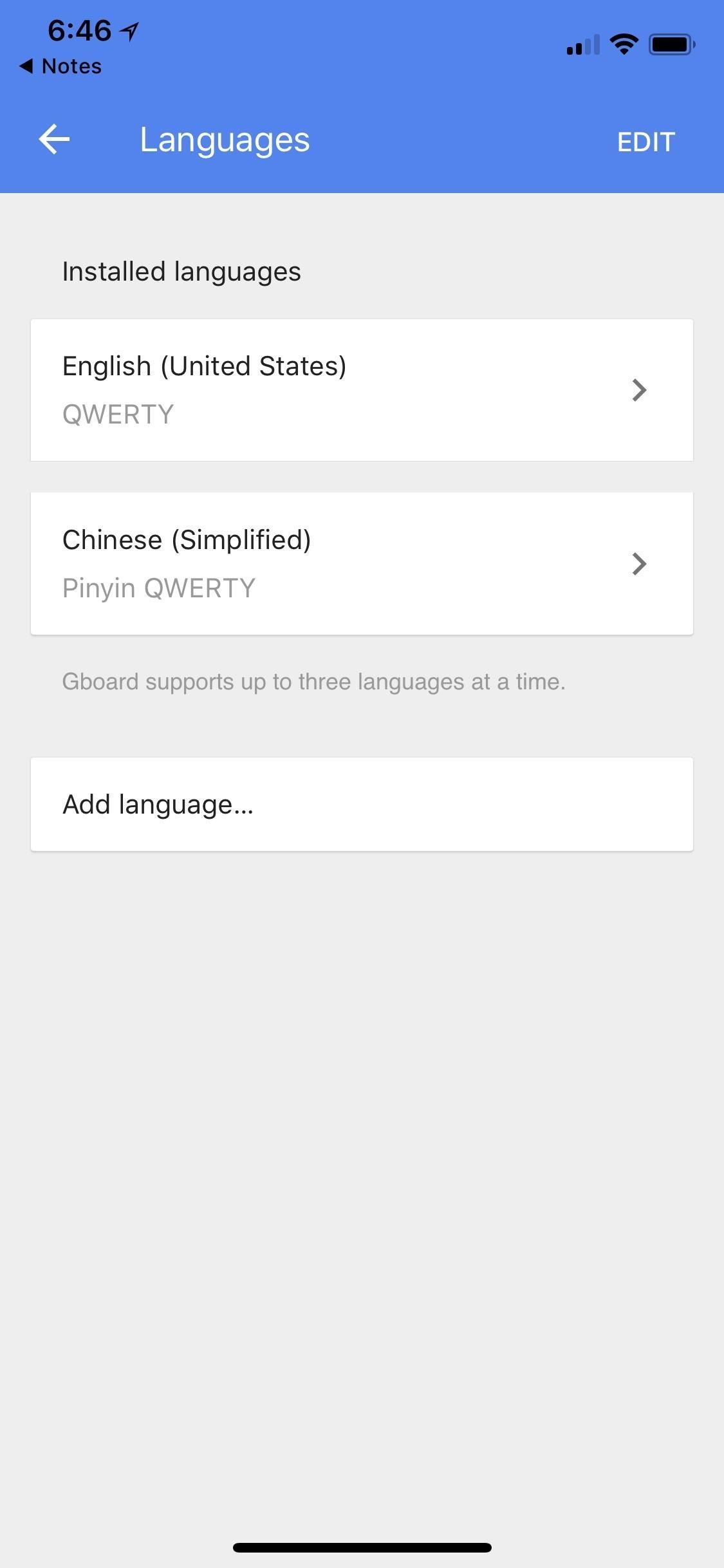This screenshot has width=724, height=1568.
Task: Tap the chevron on the Chinese row
Action: 639,563
